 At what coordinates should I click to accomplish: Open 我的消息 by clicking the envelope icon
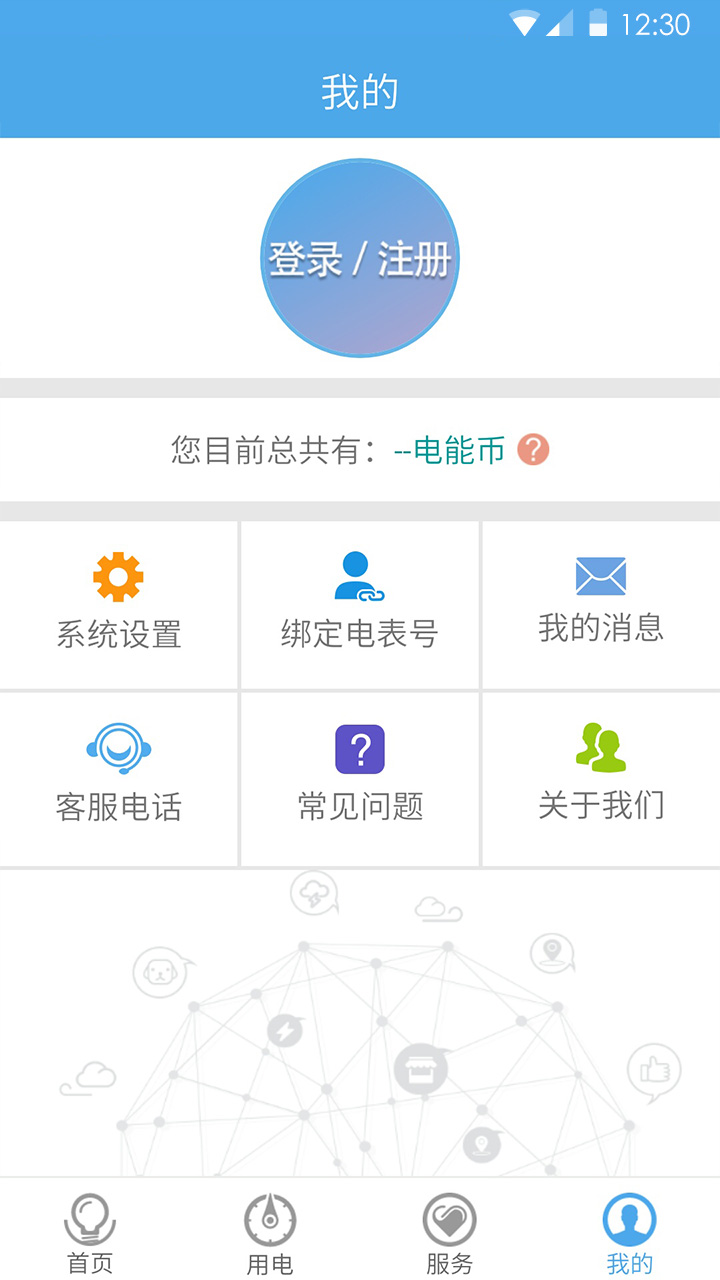(600, 577)
